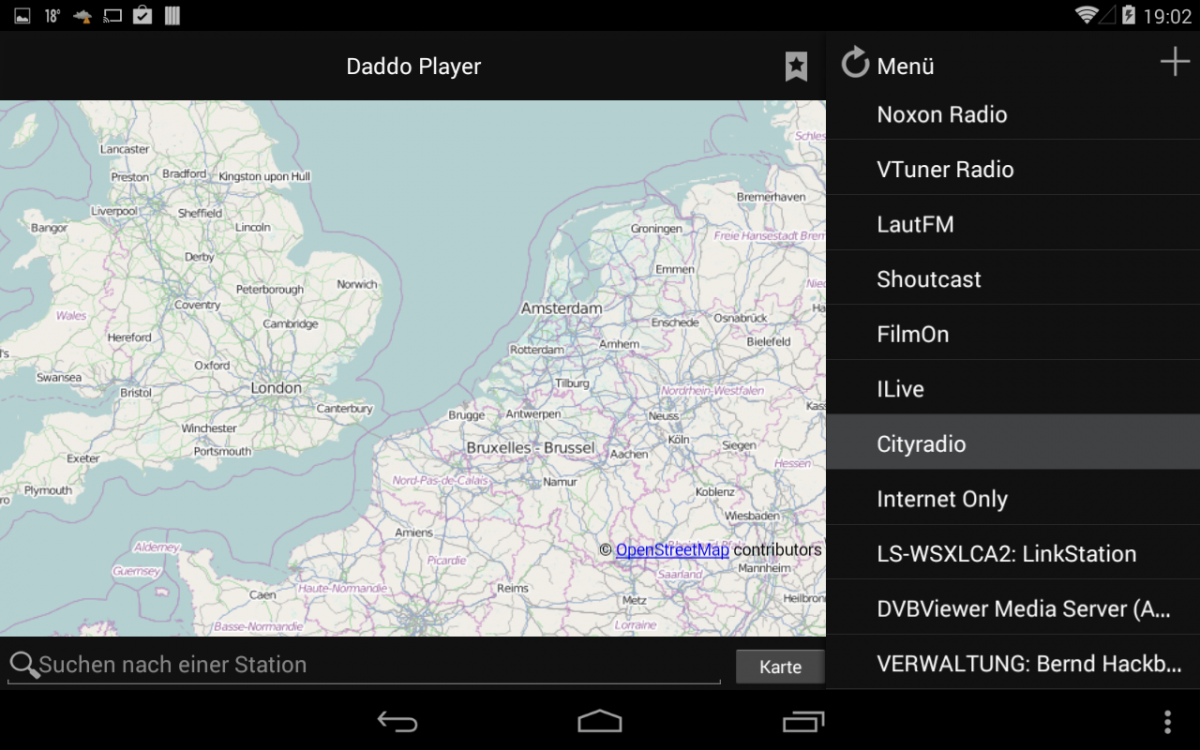Add a new entry with the plus icon
The height and width of the screenshot is (750, 1200).
click(1175, 64)
